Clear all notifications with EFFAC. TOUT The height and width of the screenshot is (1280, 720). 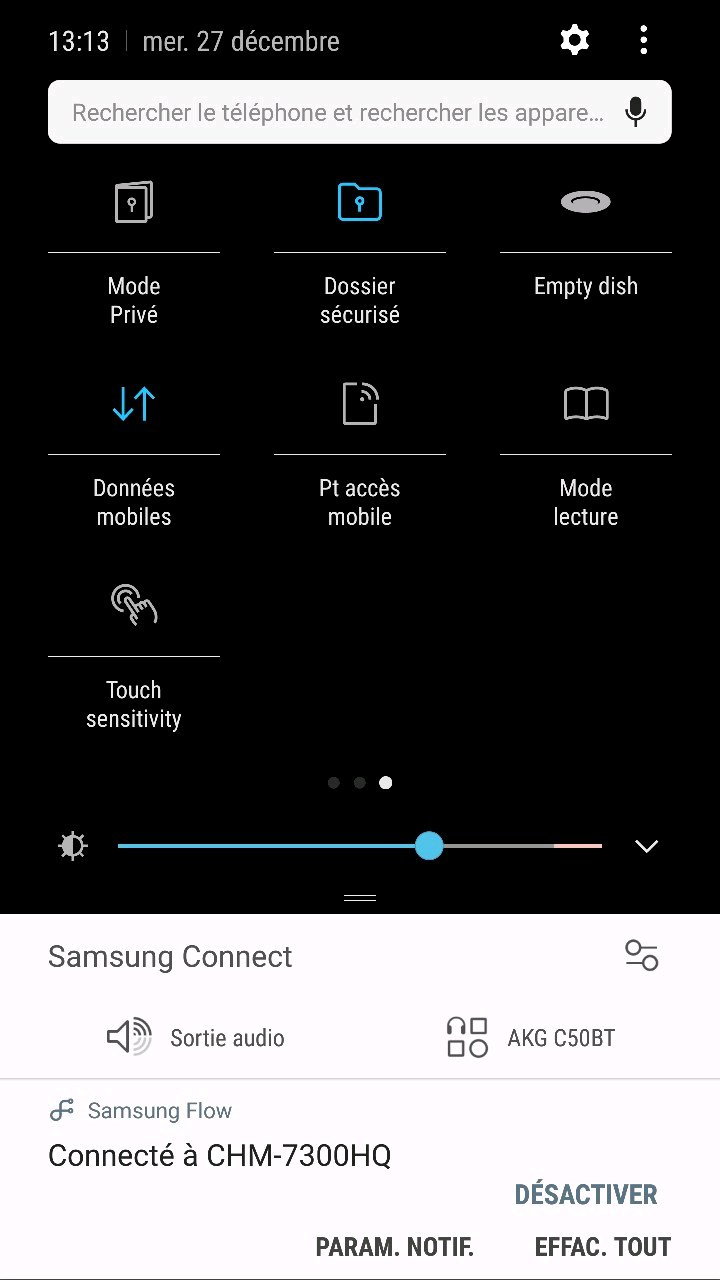(602, 1247)
